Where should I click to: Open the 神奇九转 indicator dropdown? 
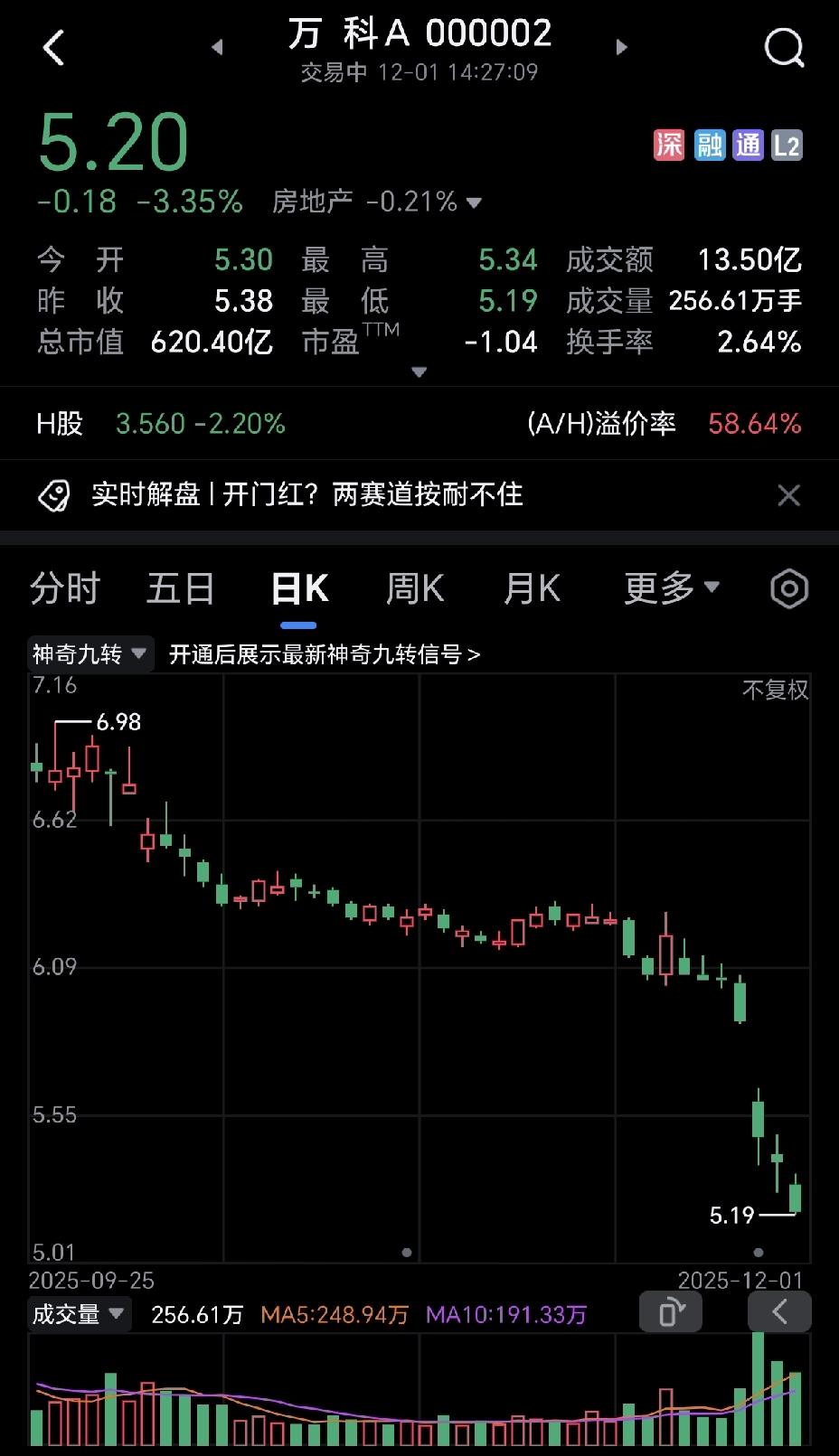click(89, 653)
